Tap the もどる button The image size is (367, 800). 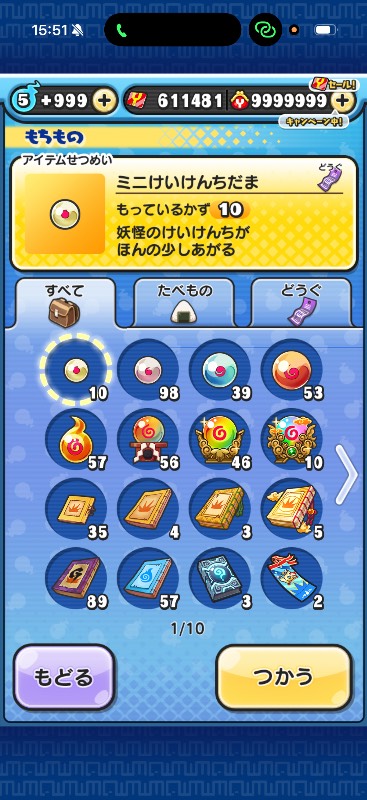(64, 677)
